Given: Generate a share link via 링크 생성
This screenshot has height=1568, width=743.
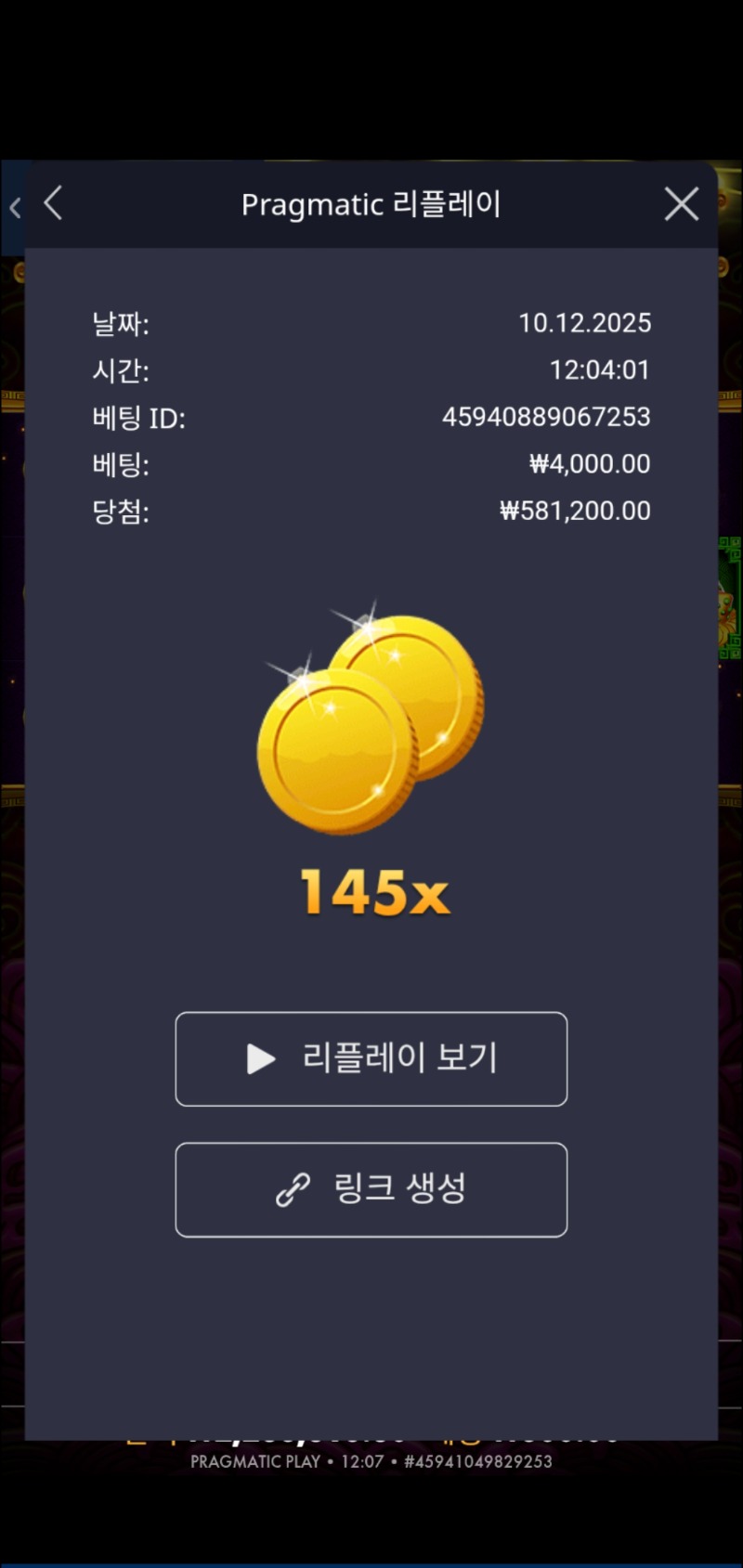Looking at the screenshot, I should pyautogui.click(x=371, y=1189).
